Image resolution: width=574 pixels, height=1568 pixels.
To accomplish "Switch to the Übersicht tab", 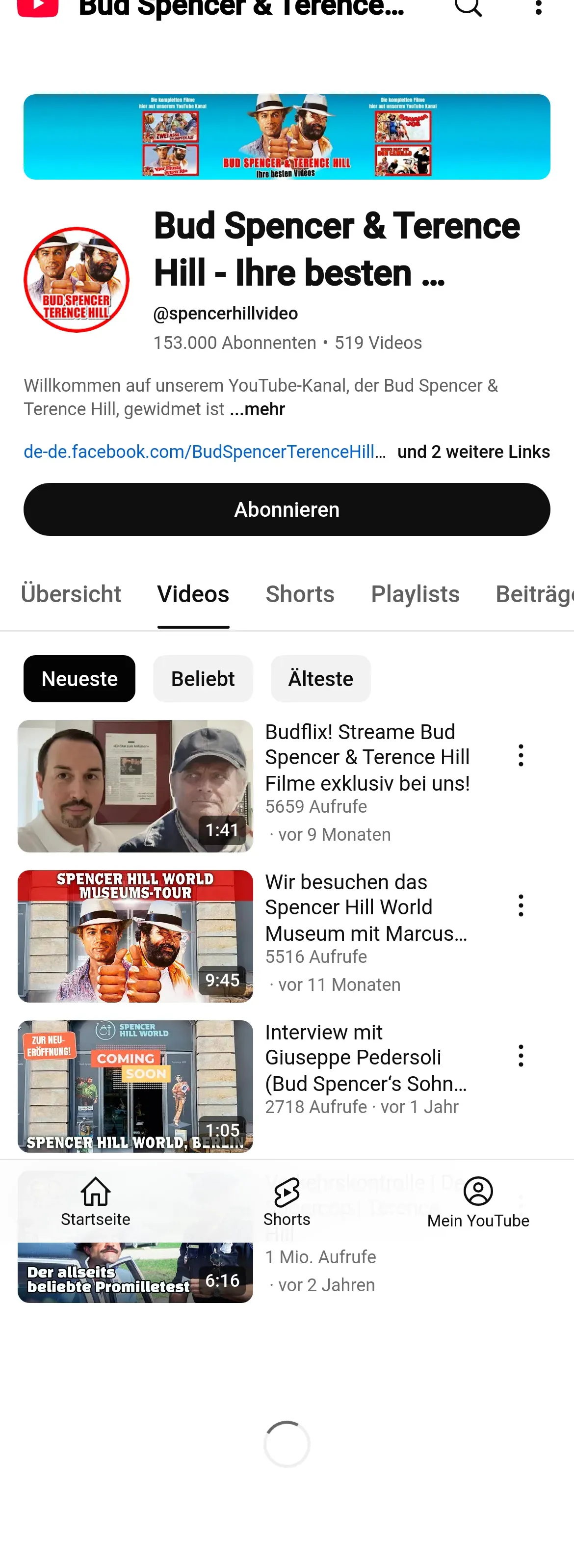I will pos(71,594).
